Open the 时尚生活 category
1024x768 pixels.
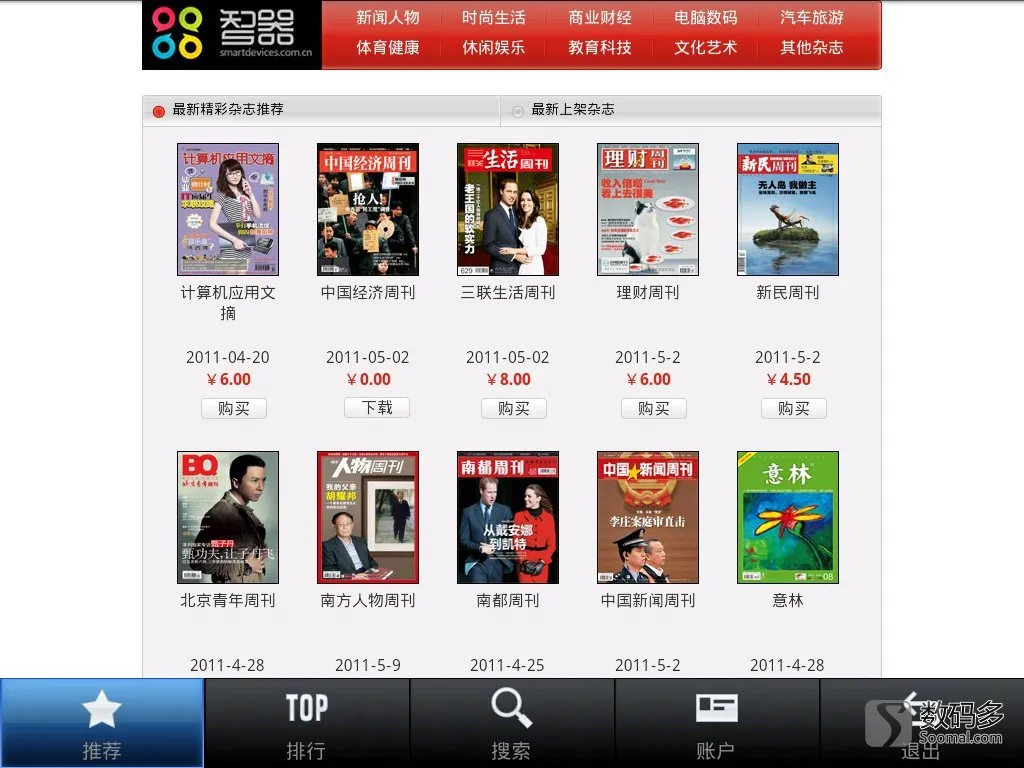click(x=493, y=18)
